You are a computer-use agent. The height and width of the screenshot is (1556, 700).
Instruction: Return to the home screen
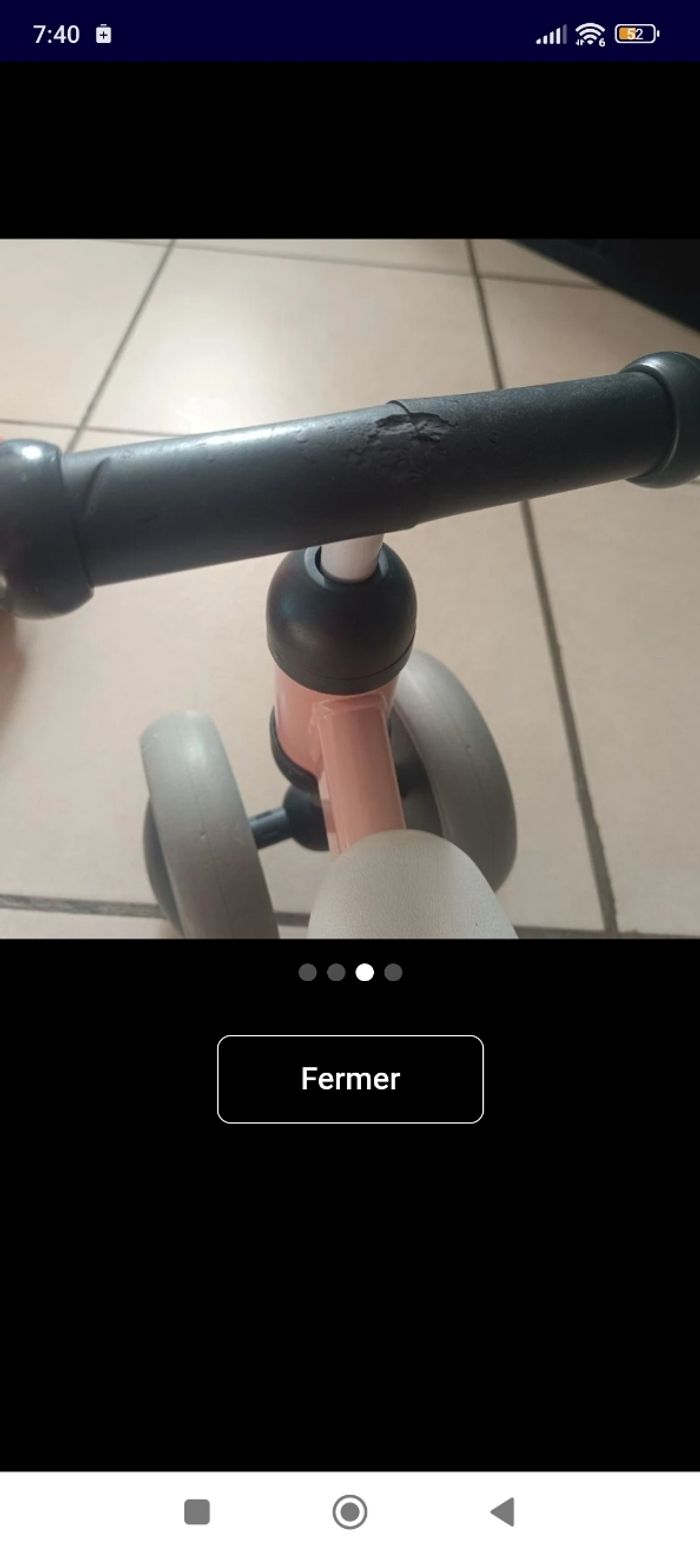(x=350, y=1512)
